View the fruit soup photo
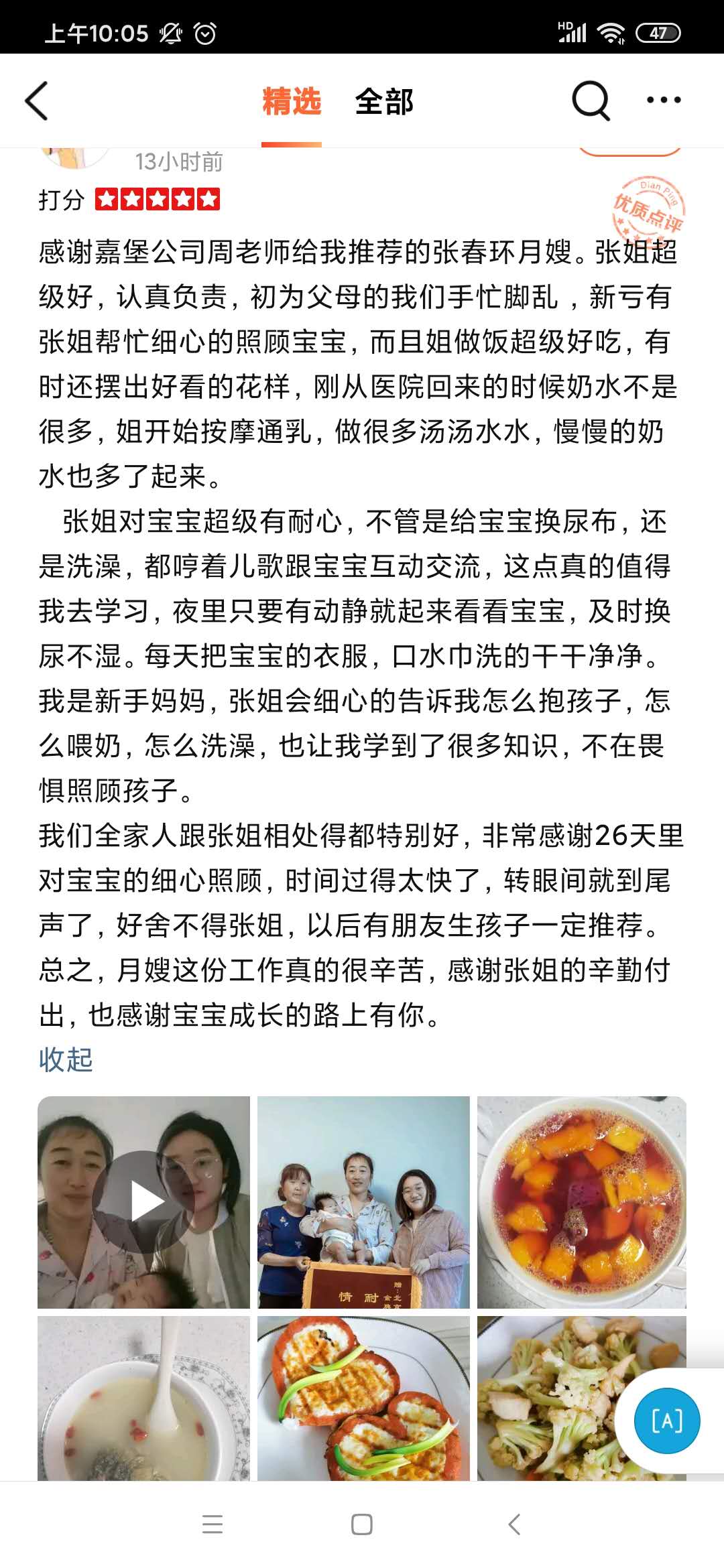The width and height of the screenshot is (724, 1568). (x=581, y=1202)
